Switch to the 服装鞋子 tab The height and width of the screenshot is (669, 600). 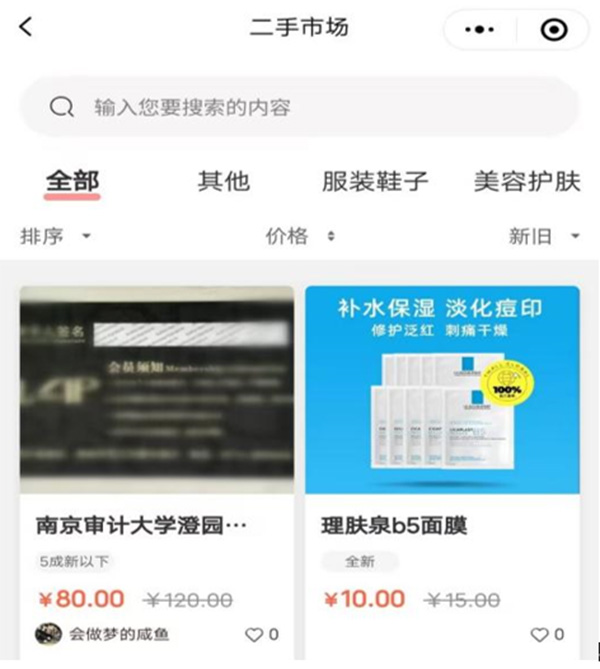[x=375, y=182]
